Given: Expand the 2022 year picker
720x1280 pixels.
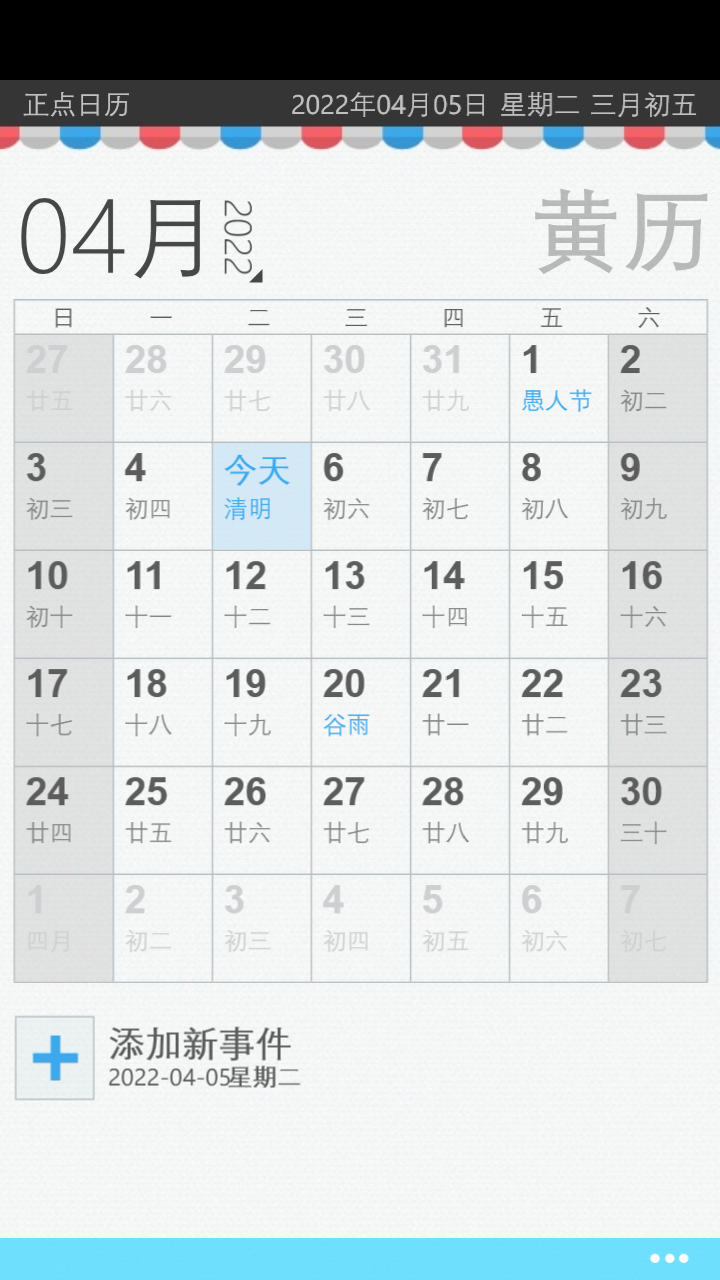Looking at the screenshot, I should [x=240, y=240].
